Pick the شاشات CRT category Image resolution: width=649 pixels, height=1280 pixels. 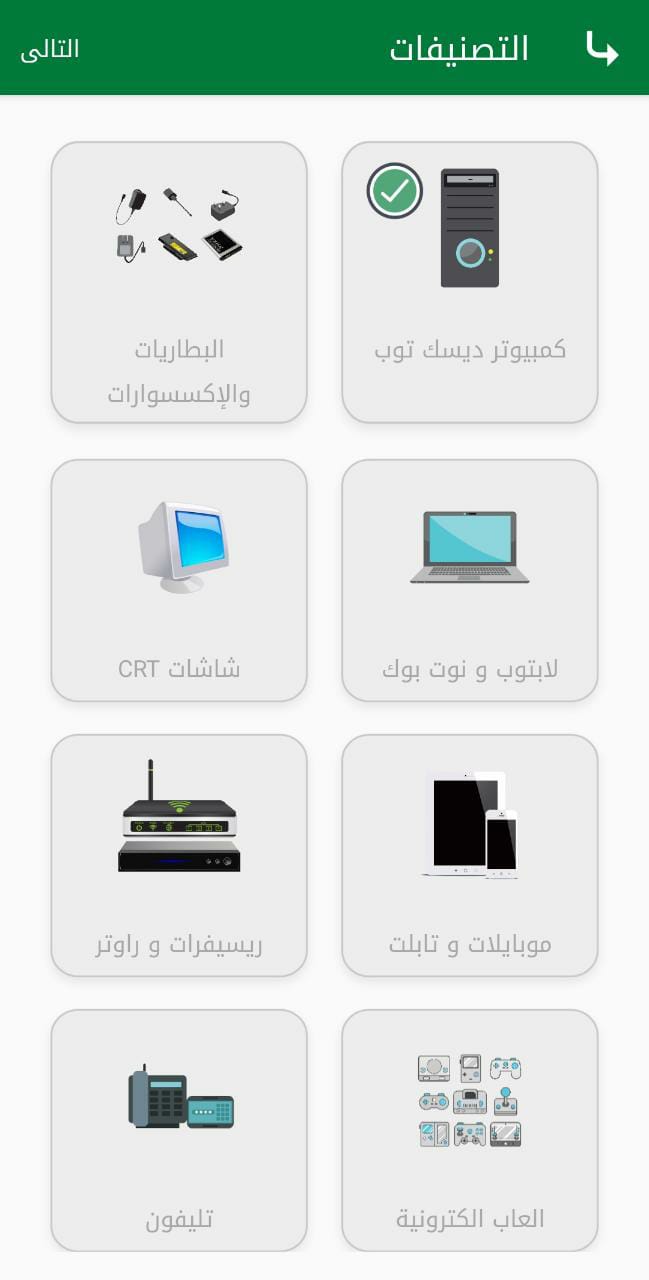click(x=179, y=580)
